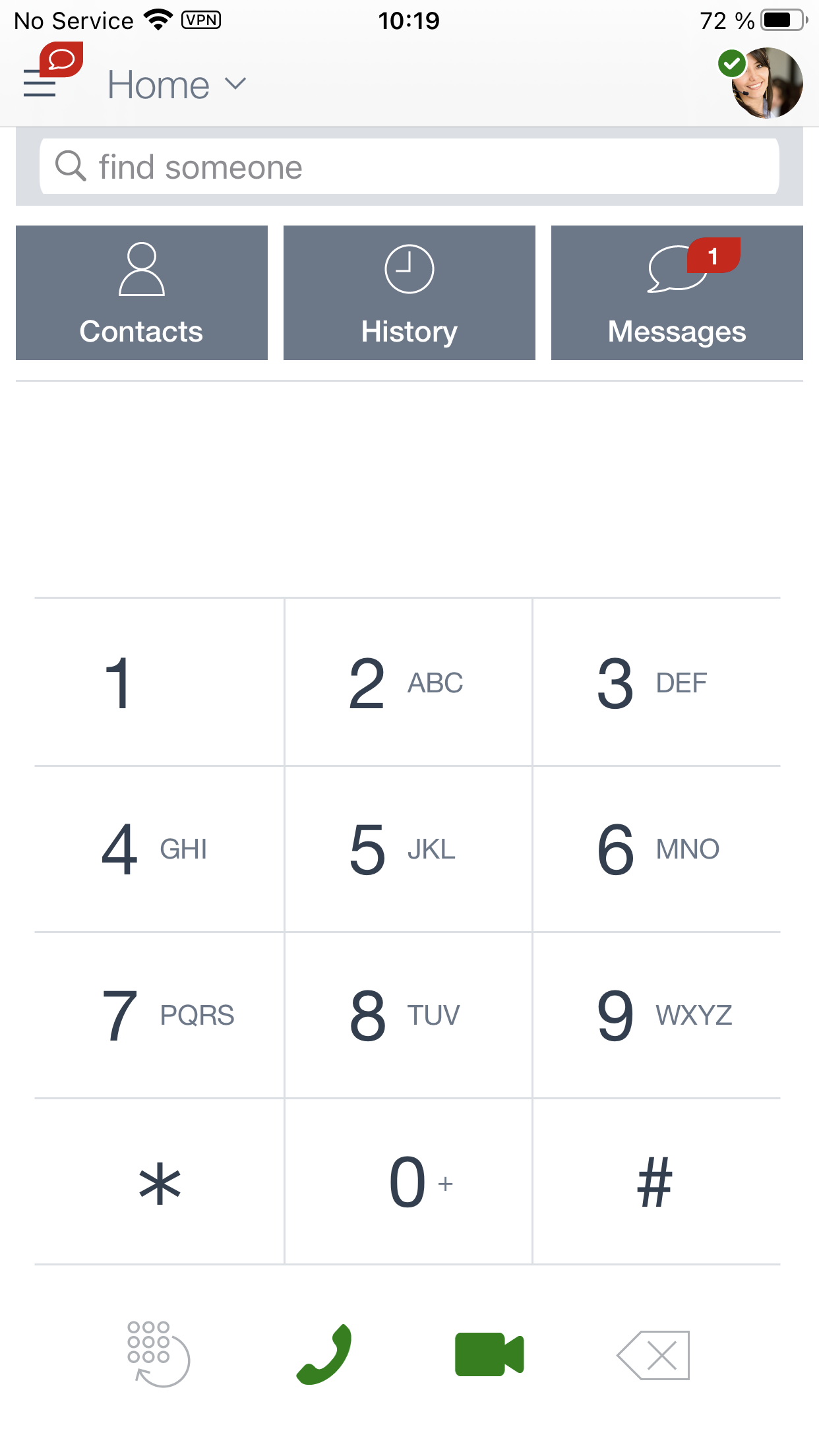Screen dimensions: 819x1456
Task: Check the battery level indicator
Action: [x=783, y=20]
